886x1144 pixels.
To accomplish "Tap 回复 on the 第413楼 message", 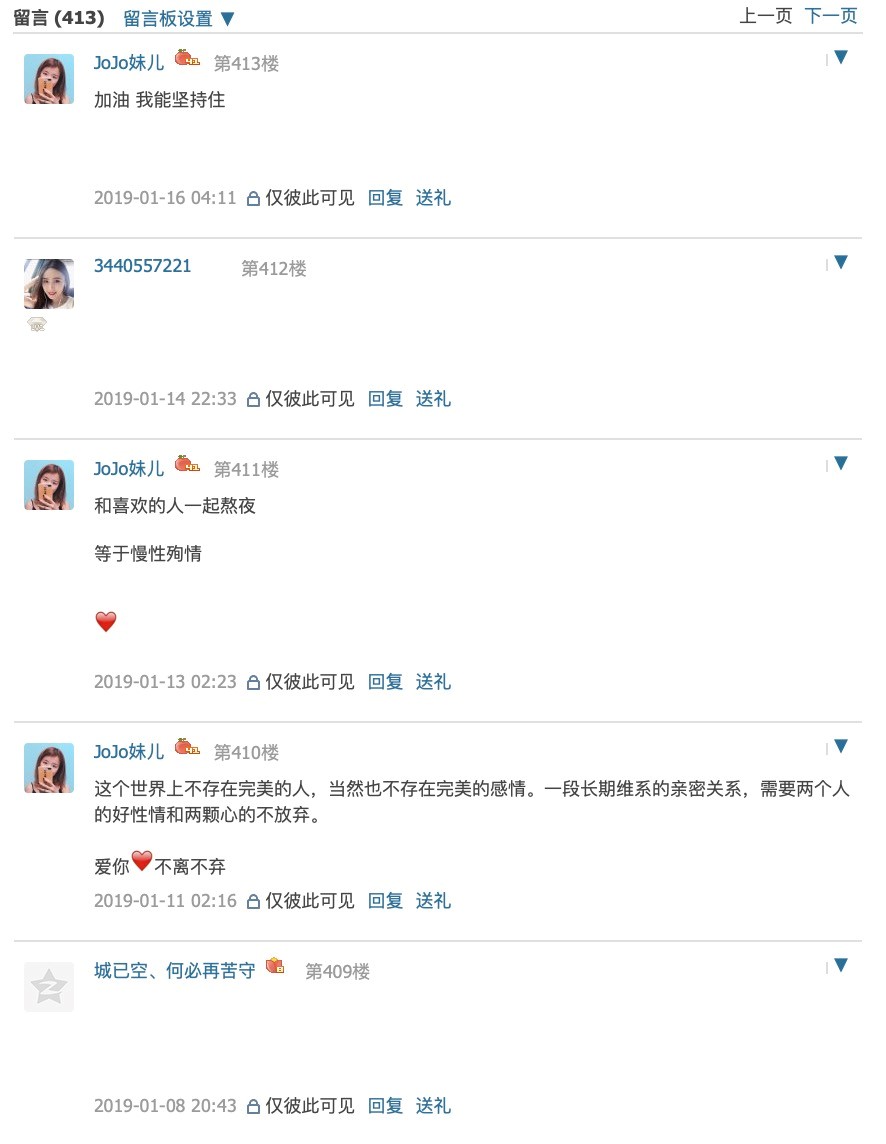I will 385,198.
